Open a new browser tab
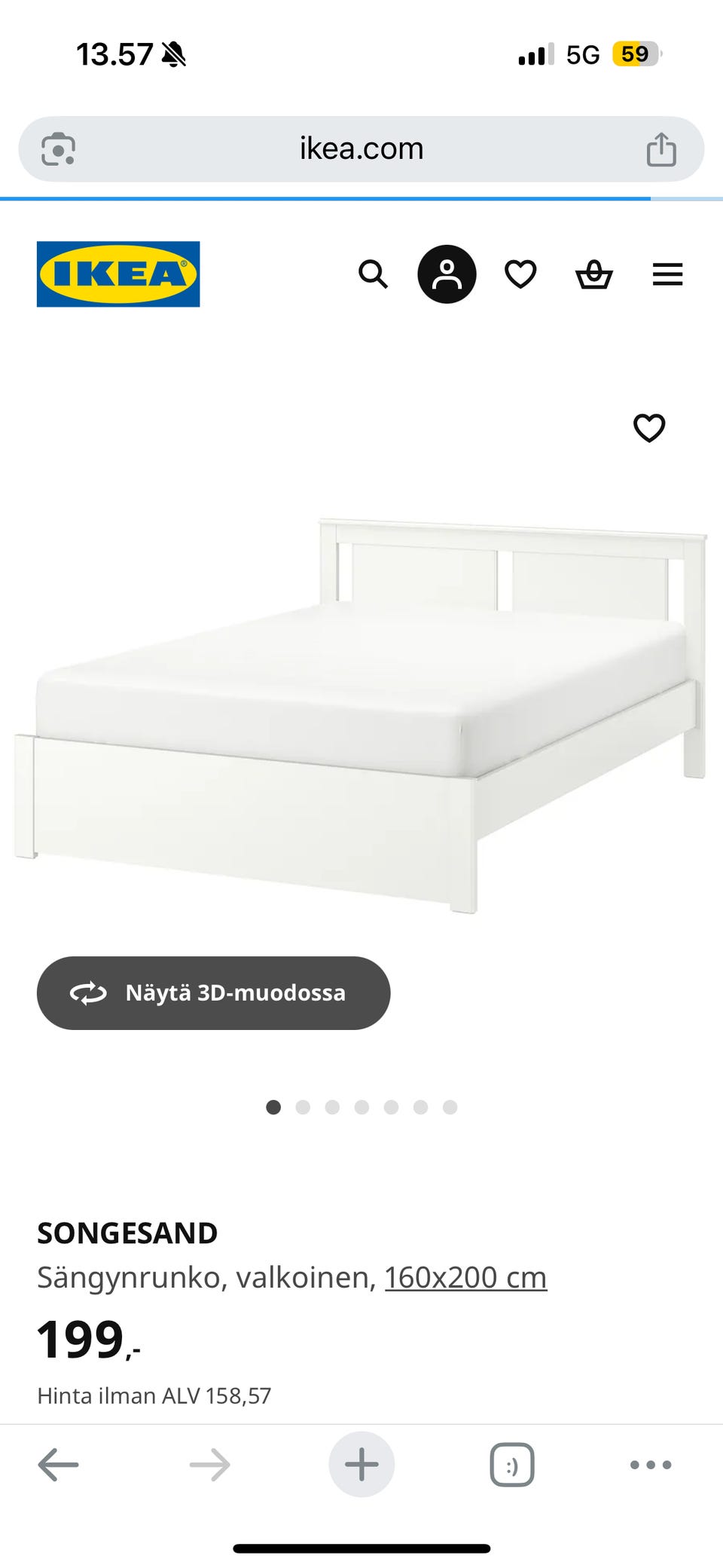The height and width of the screenshot is (1568, 723). point(361,1465)
